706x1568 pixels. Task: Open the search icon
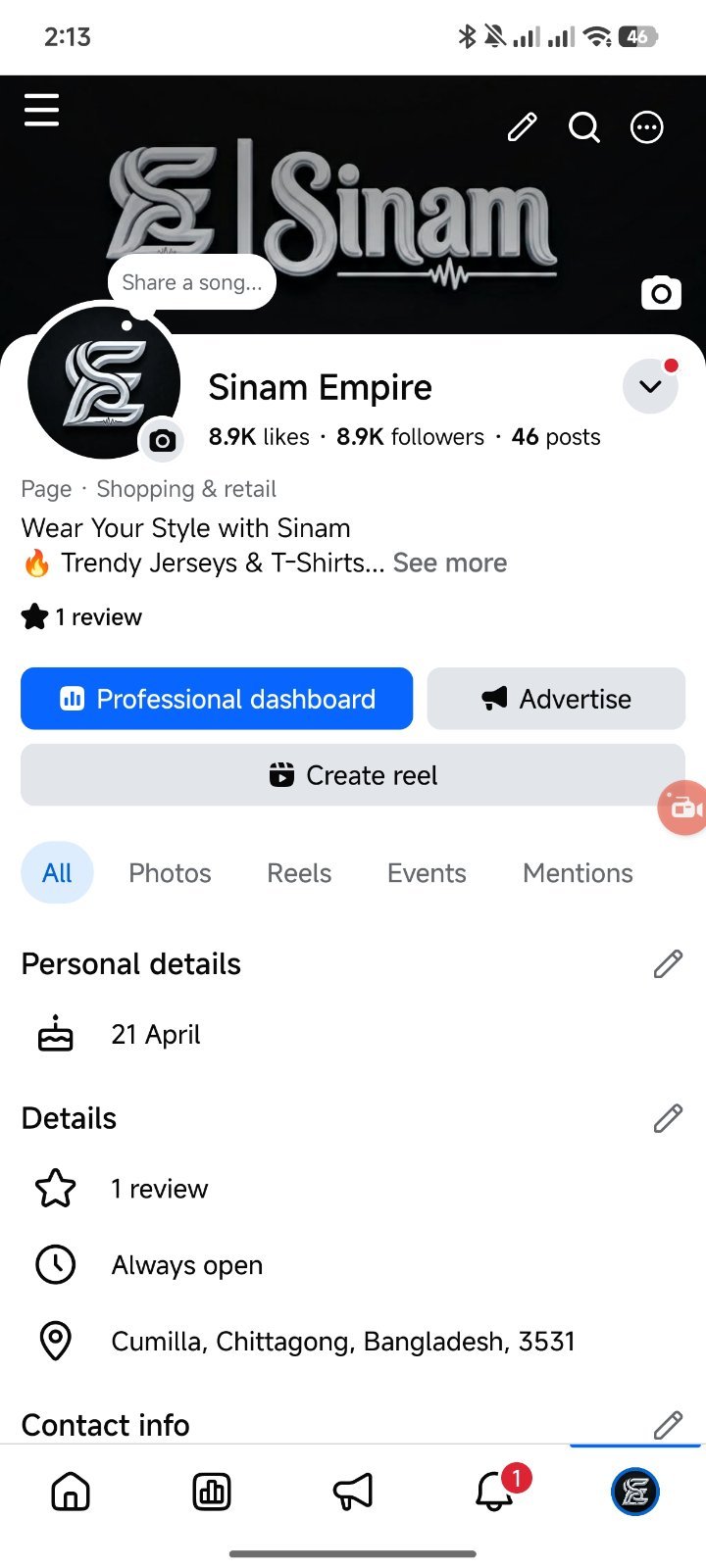tap(584, 127)
